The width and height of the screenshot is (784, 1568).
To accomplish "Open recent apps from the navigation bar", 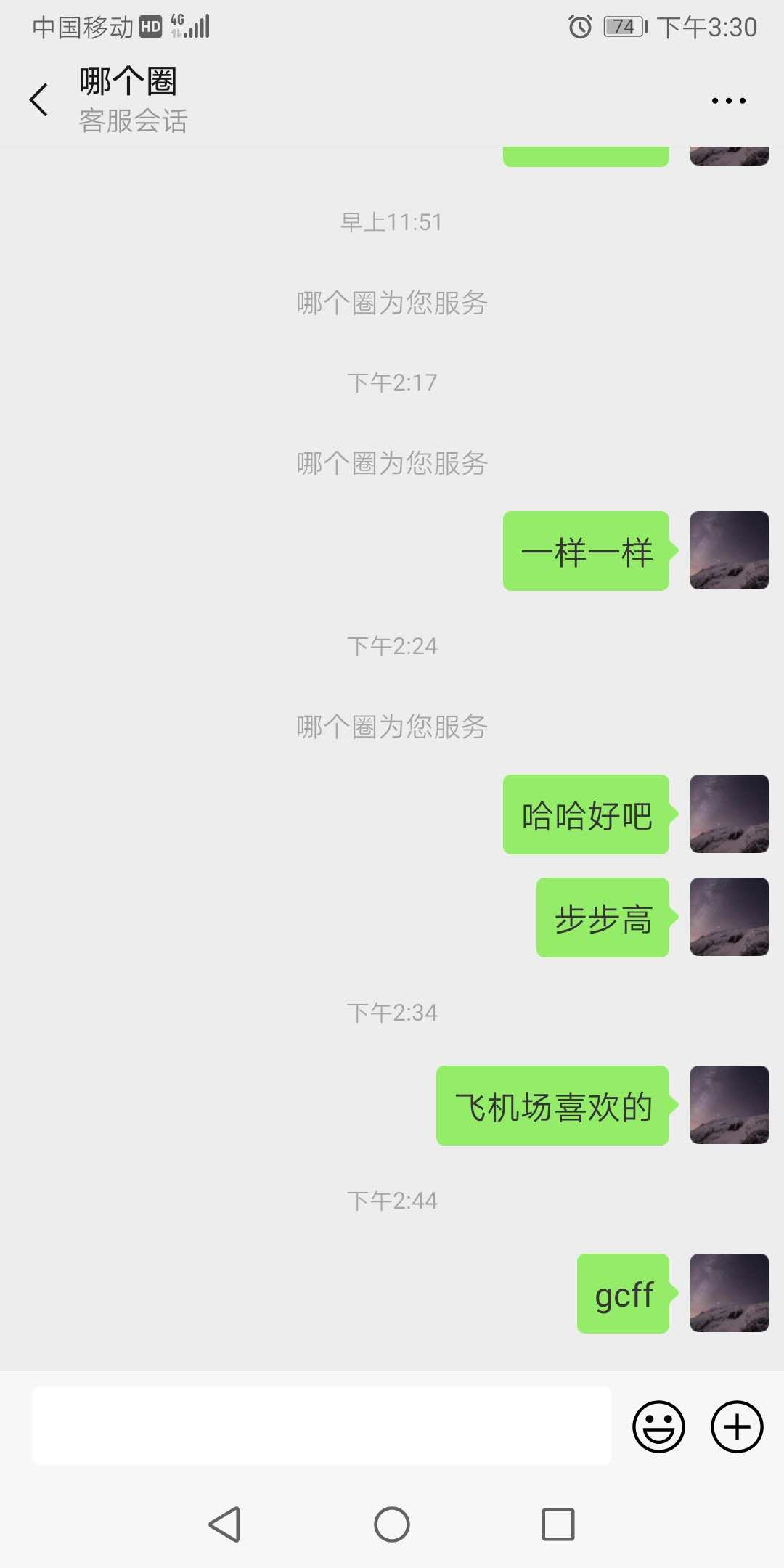I will coord(558,1524).
